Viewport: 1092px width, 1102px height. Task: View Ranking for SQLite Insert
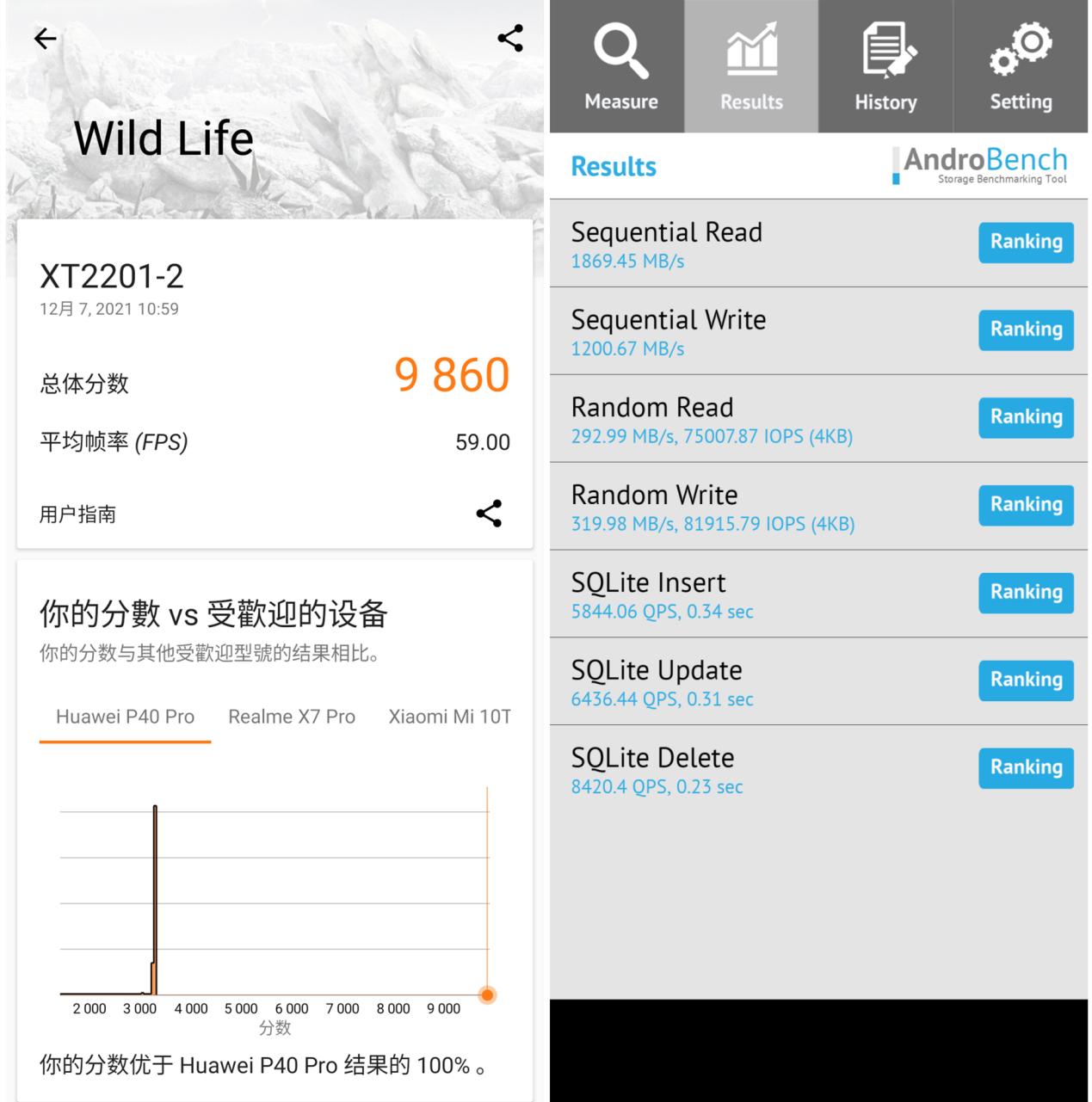tap(1026, 593)
